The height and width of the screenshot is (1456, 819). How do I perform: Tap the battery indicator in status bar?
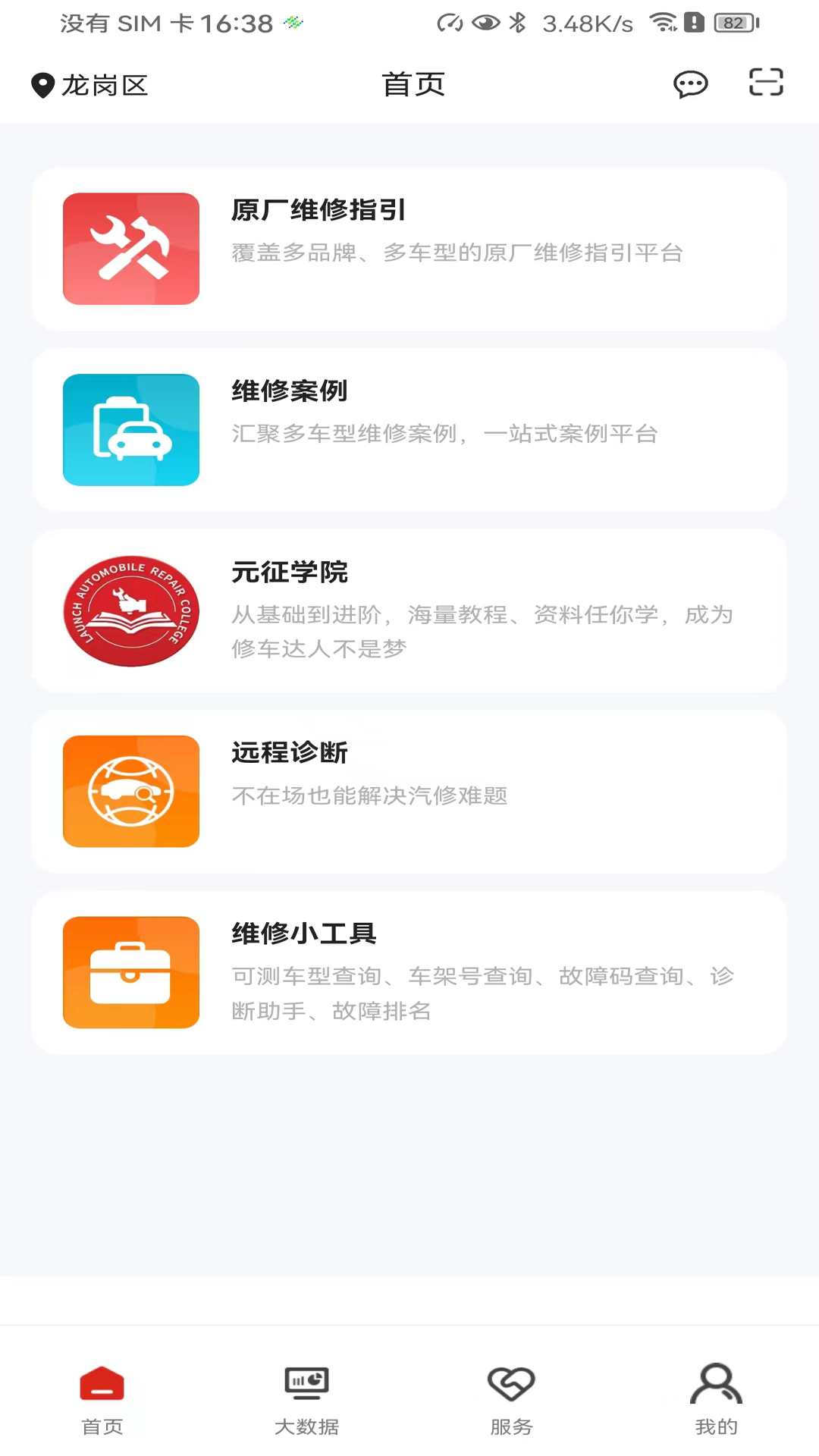click(733, 23)
